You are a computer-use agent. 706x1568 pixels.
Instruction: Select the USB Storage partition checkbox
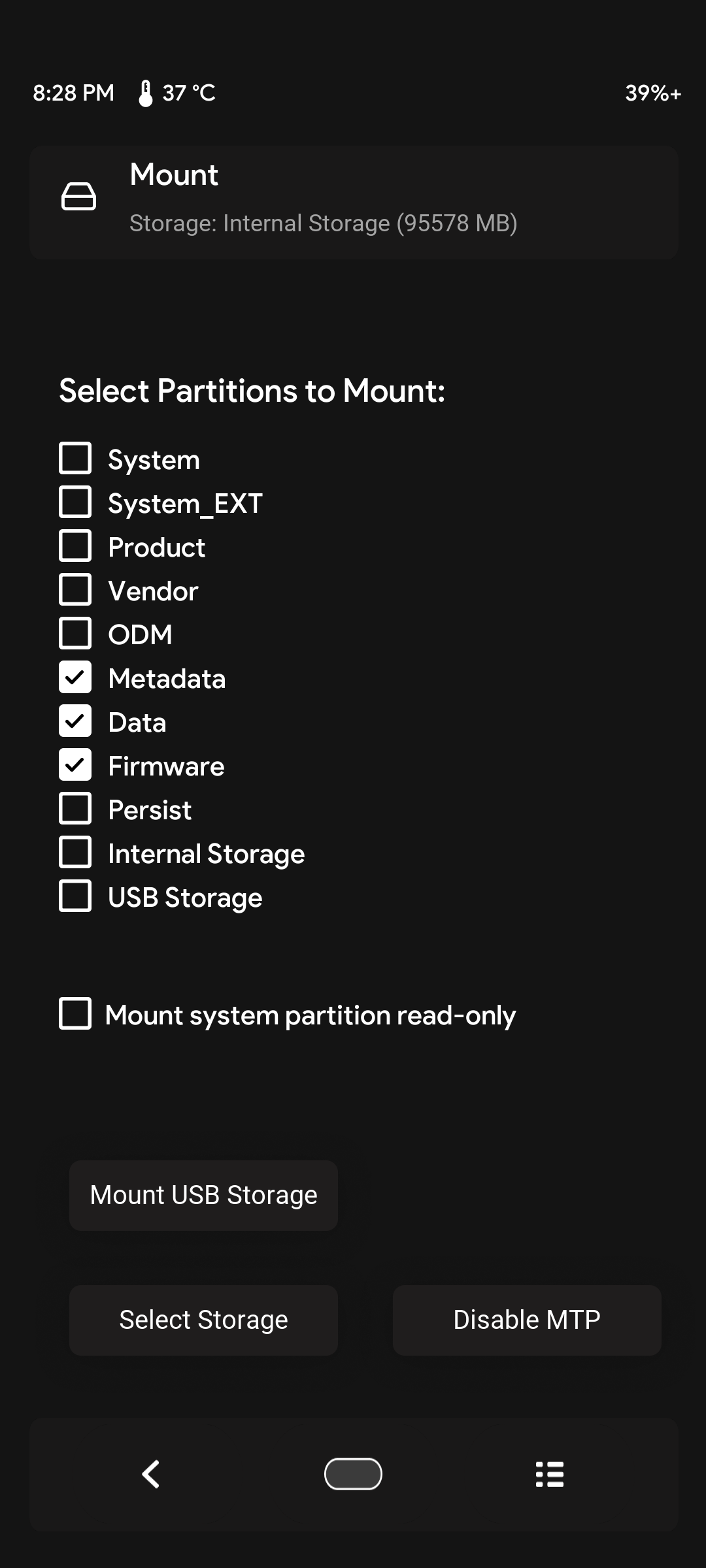[x=75, y=896]
